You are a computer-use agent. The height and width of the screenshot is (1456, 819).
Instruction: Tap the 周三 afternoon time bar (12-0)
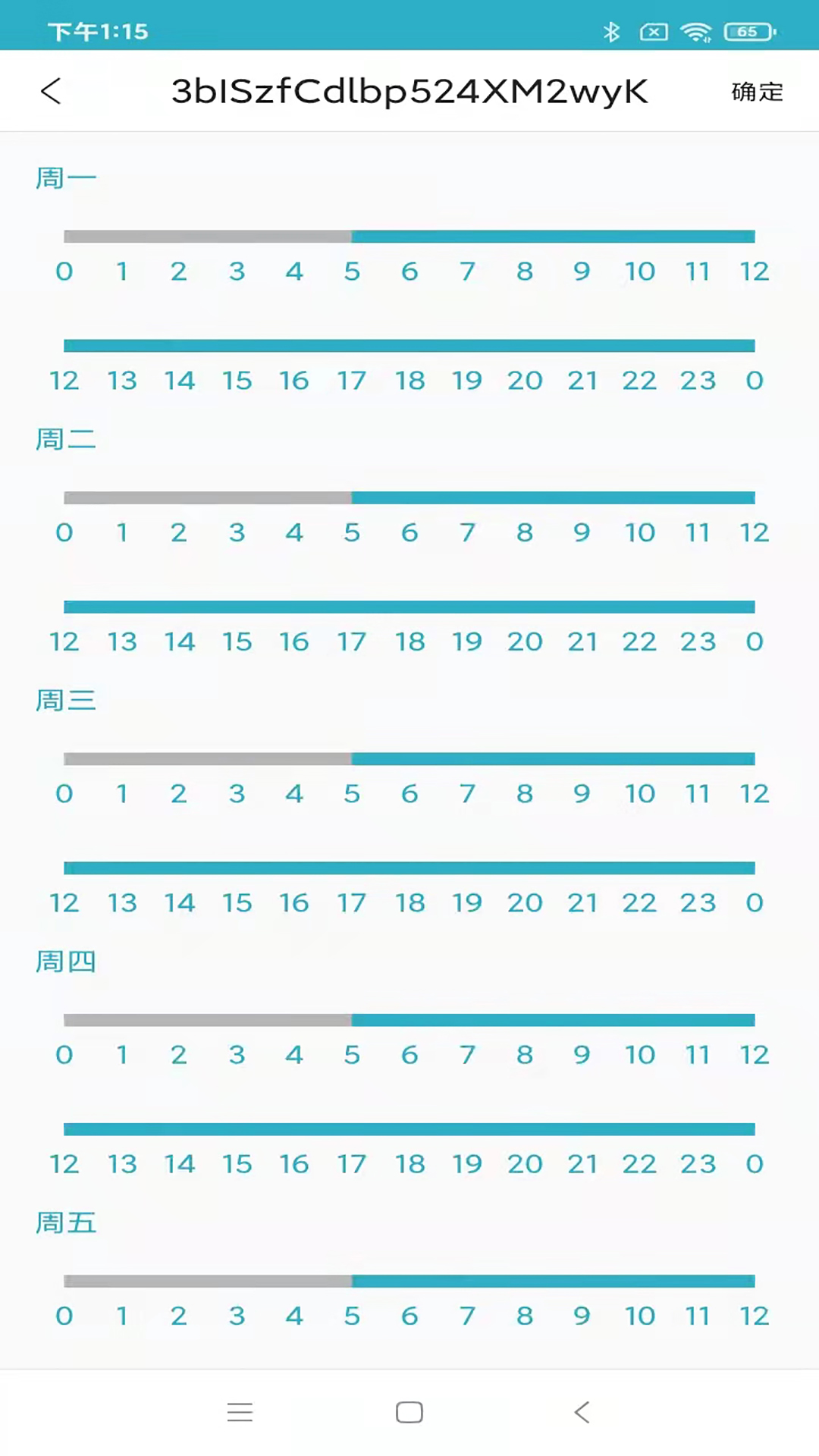pyautogui.click(x=409, y=868)
